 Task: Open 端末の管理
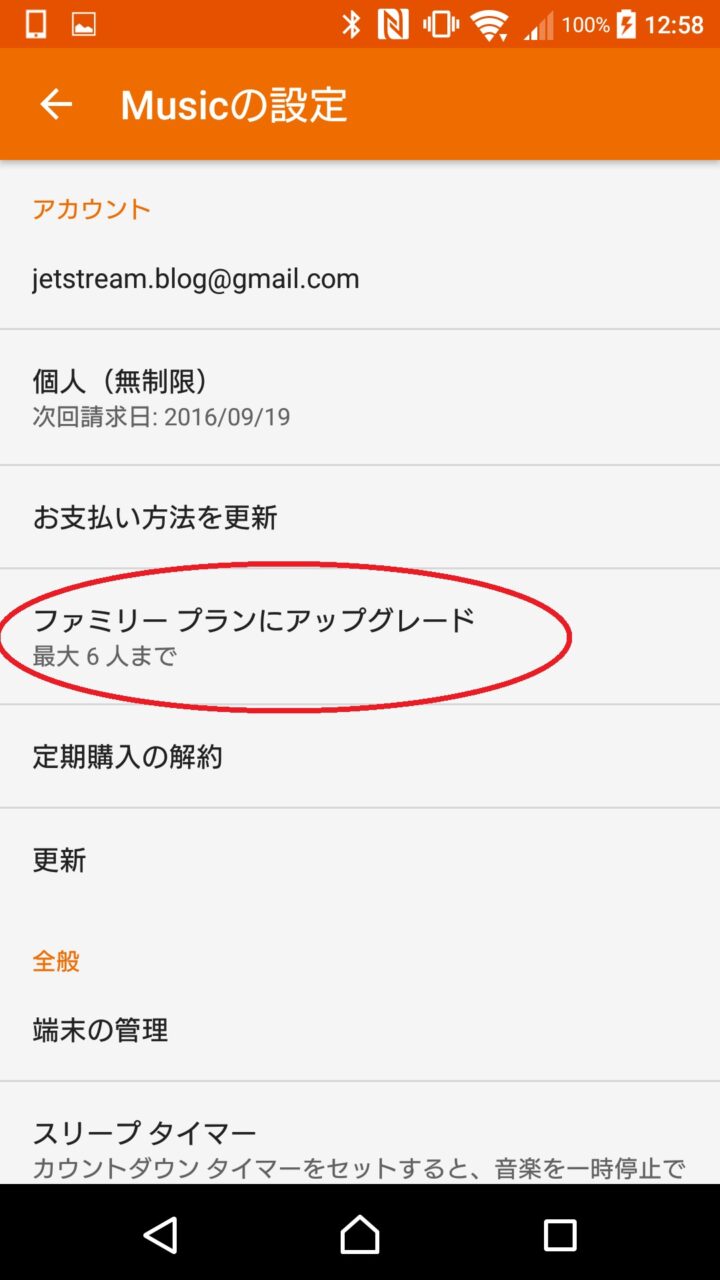360,1030
